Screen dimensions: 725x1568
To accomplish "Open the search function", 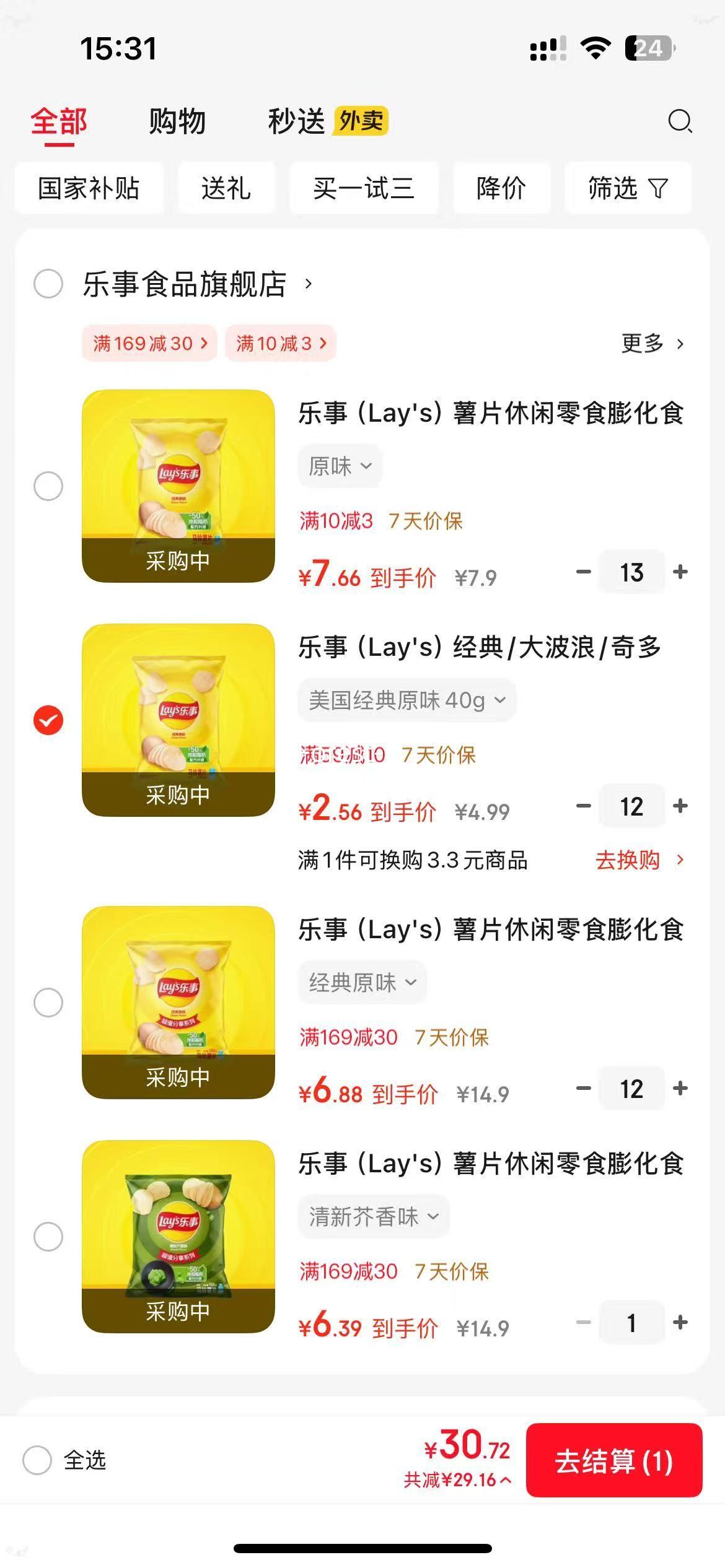I will pyautogui.click(x=680, y=121).
